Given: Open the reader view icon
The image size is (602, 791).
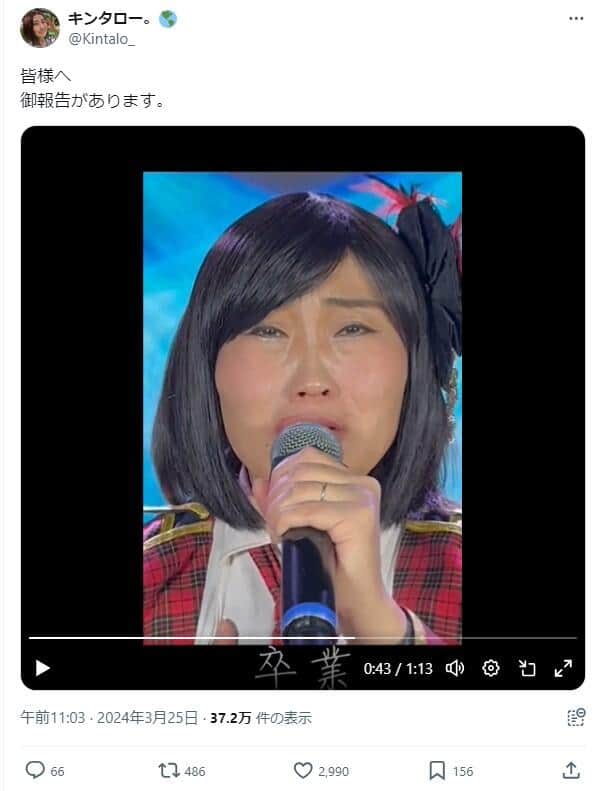Looking at the screenshot, I should pos(574,717).
